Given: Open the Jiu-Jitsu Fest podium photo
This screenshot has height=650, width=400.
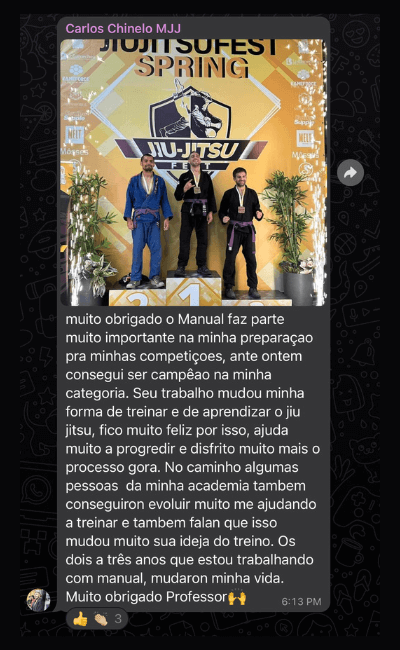Looking at the screenshot, I should pyautogui.click(x=193, y=172).
